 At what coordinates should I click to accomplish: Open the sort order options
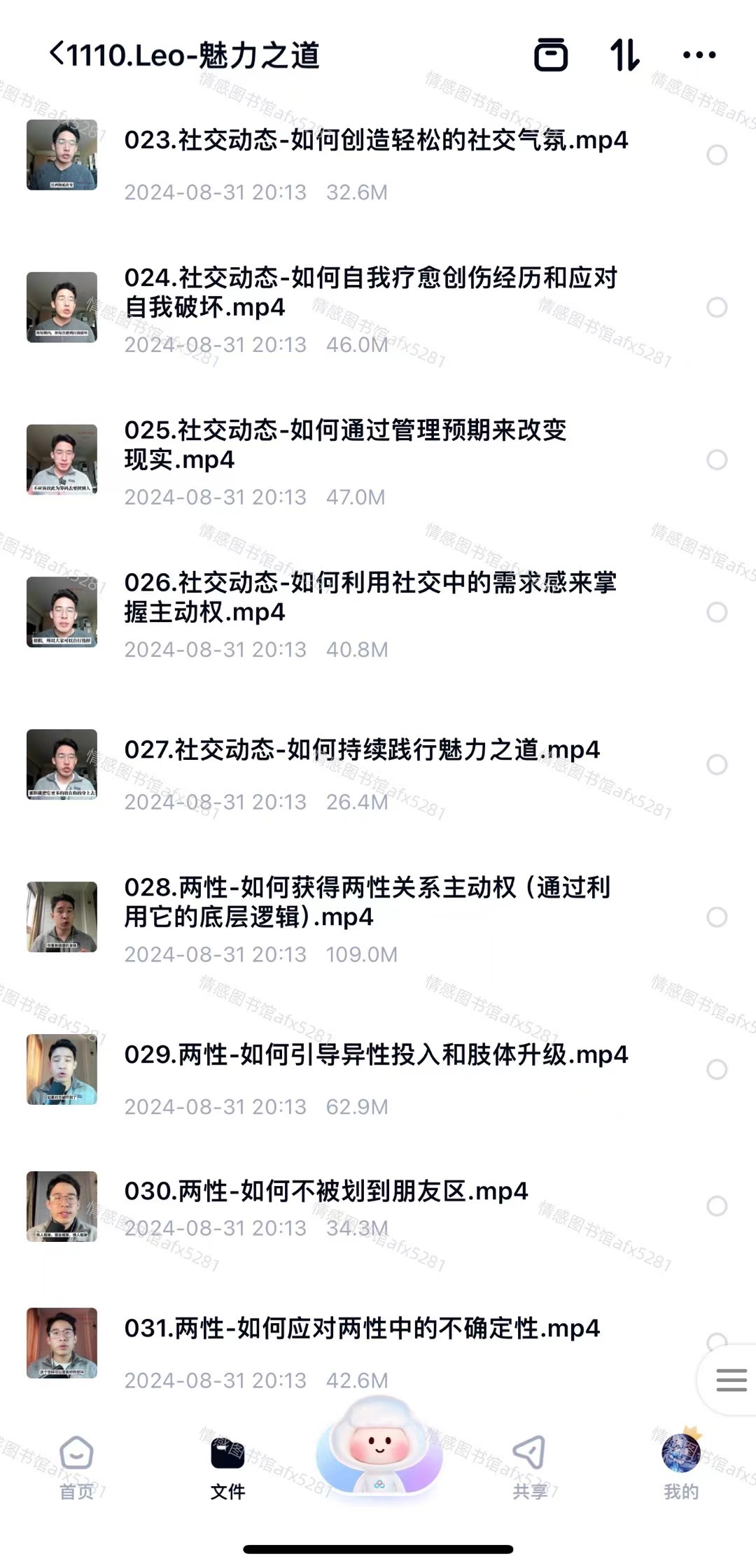tap(624, 55)
